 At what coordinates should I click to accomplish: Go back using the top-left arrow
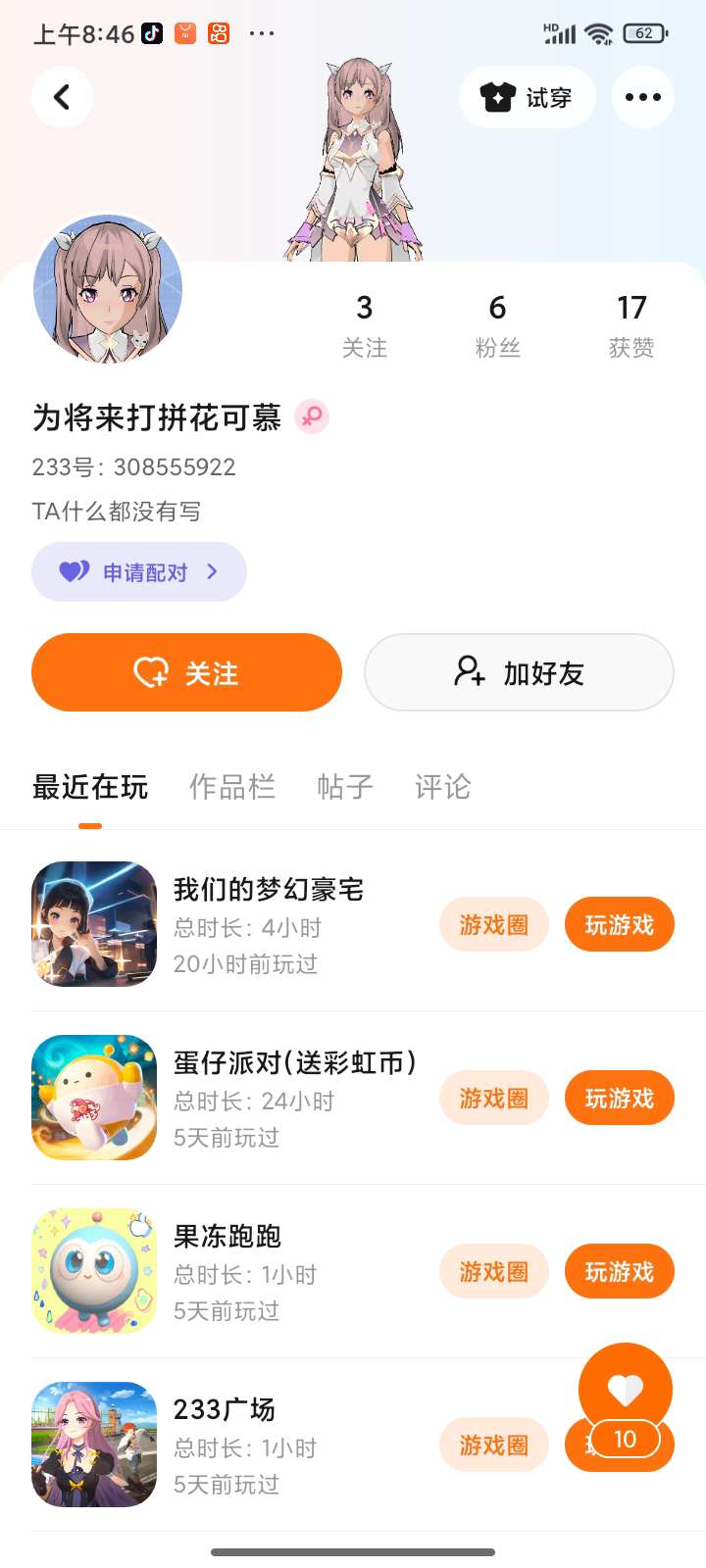62,97
